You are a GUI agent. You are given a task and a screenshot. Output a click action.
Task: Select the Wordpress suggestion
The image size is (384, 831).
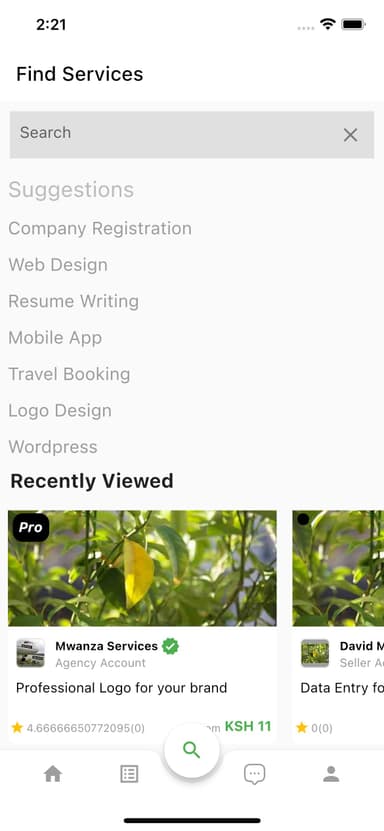[53, 447]
